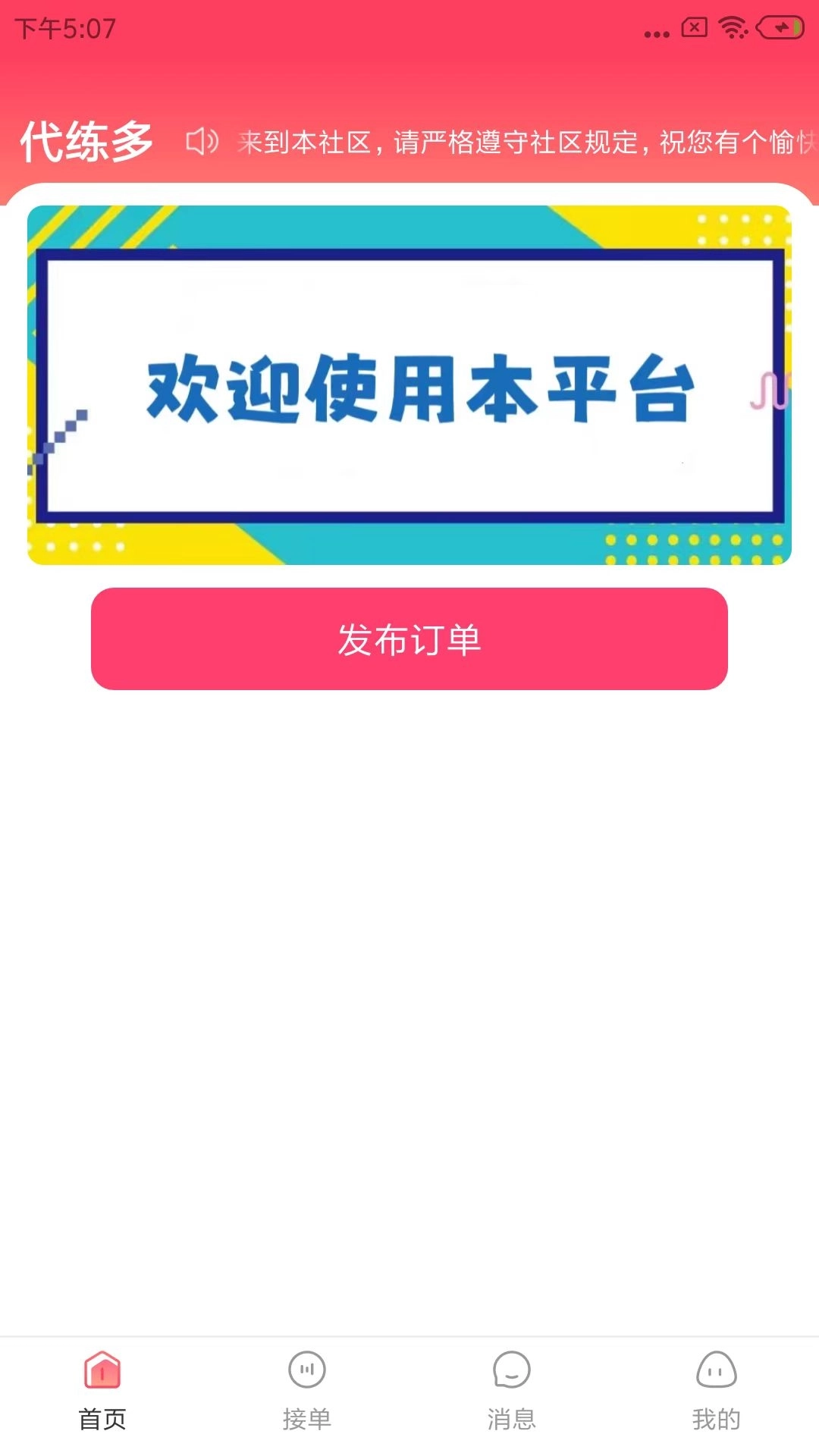
Task: Click the 发布订单 button
Action: (x=409, y=641)
